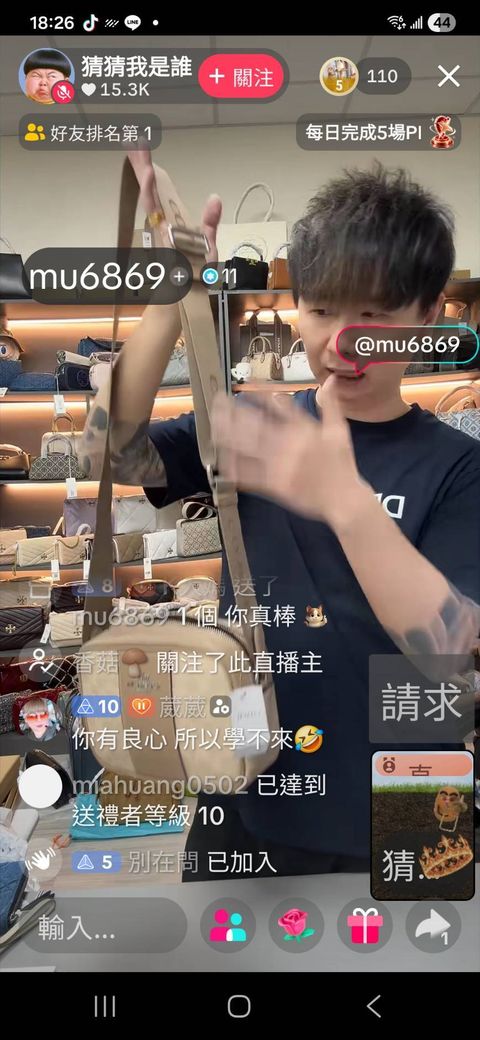Open streamer profile avatar 猜猜我是誰
The image size is (480, 1040).
[46, 76]
